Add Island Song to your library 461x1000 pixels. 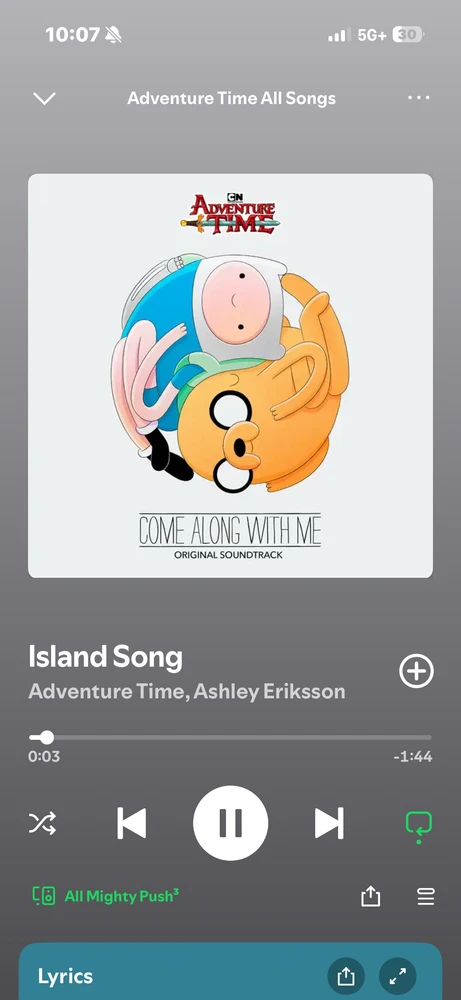coord(416,671)
